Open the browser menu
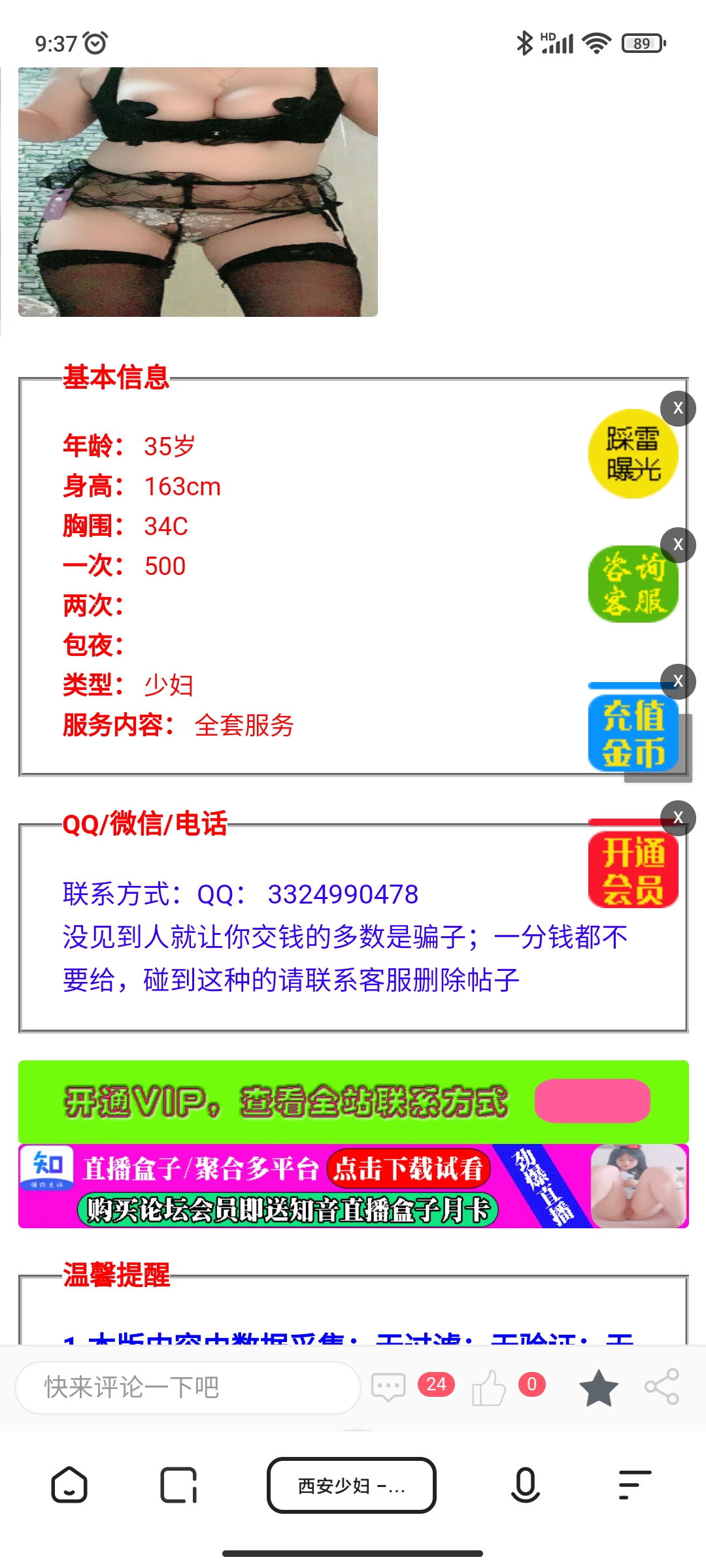This screenshot has width=706, height=1568. [634, 1485]
